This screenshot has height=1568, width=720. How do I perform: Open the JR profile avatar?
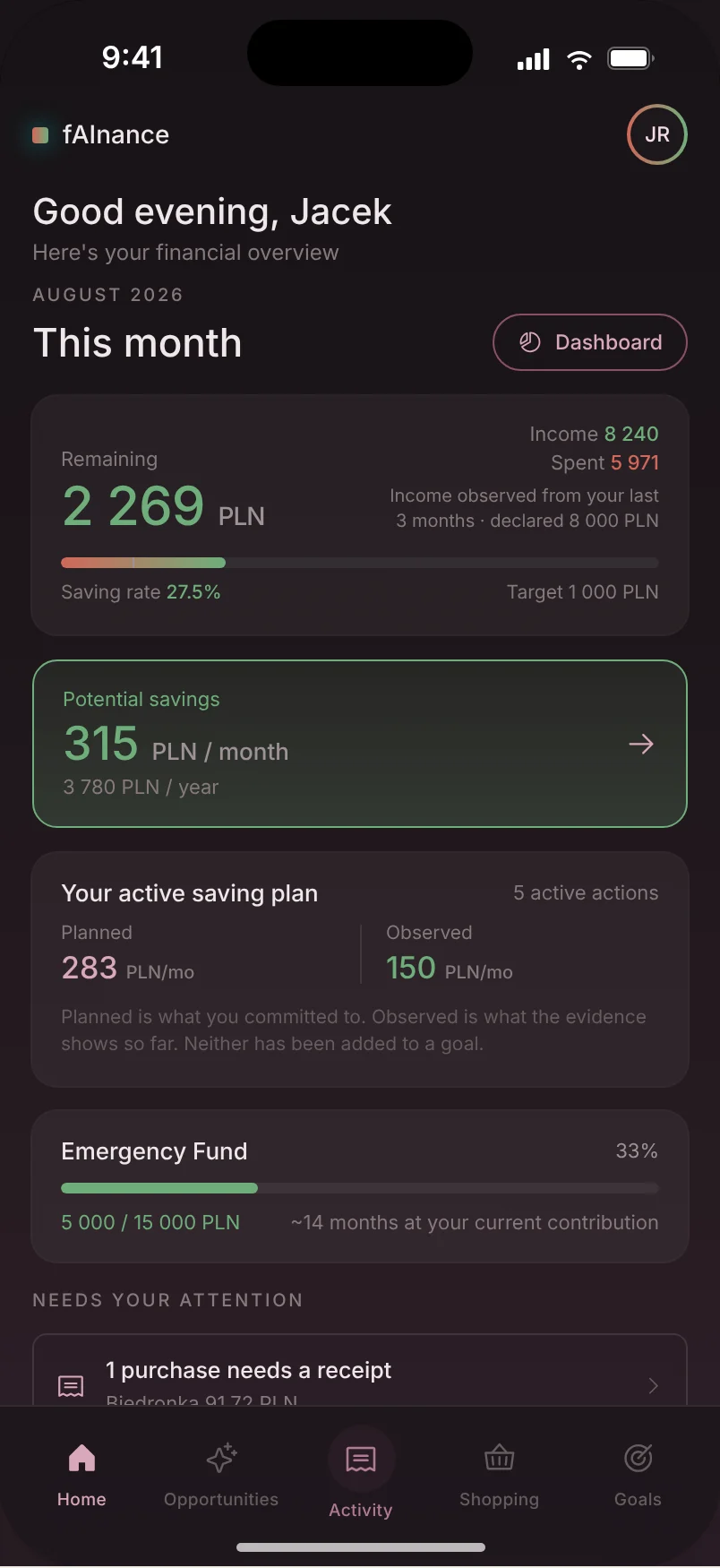(x=656, y=134)
